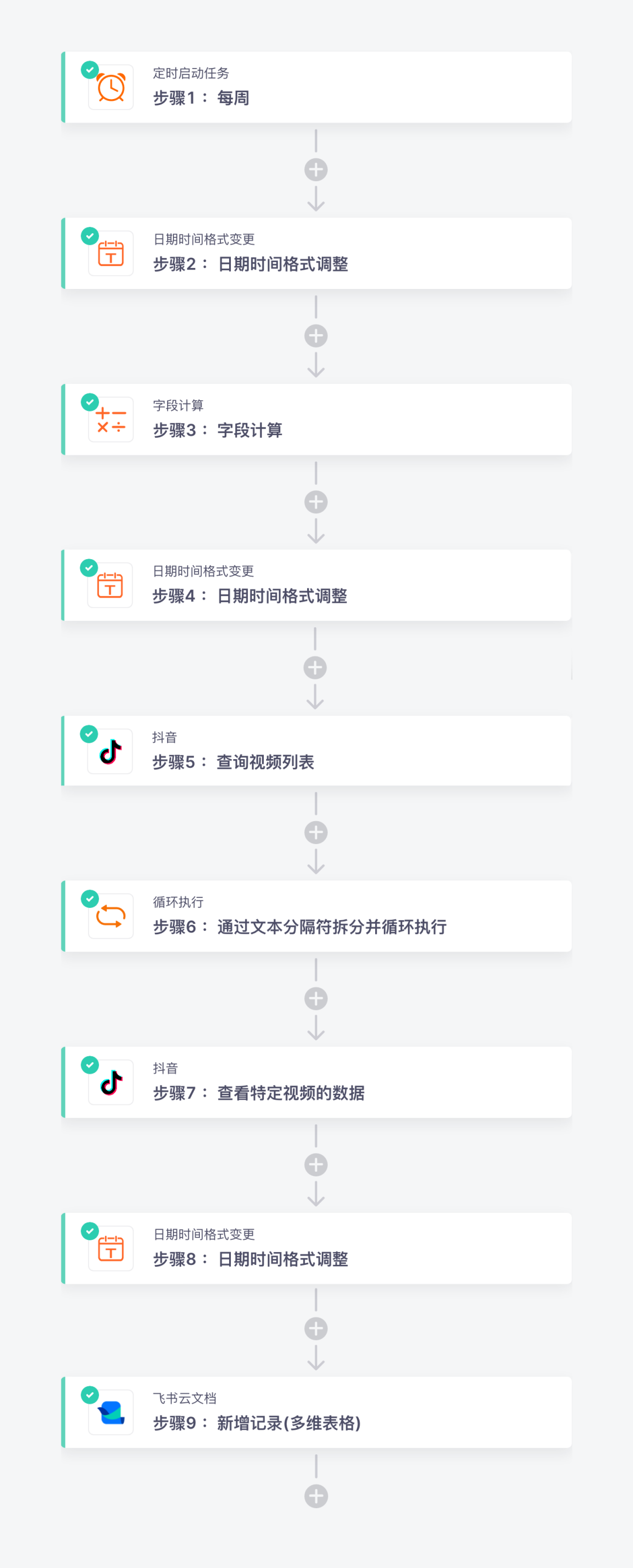Open step 1 定时启动任务 每周
The height and width of the screenshot is (1568, 633).
click(x=316, y=87)
